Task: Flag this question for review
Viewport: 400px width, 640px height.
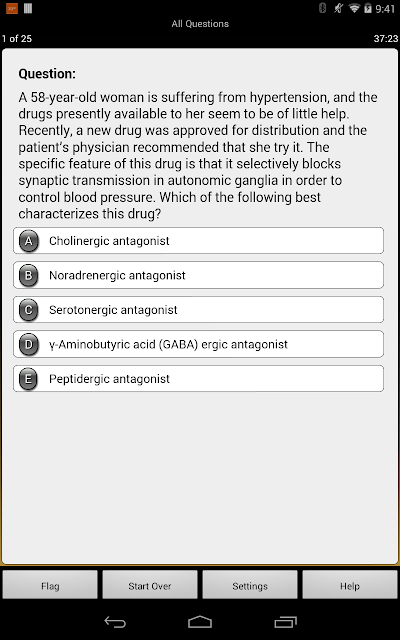Action: [50, 585]
